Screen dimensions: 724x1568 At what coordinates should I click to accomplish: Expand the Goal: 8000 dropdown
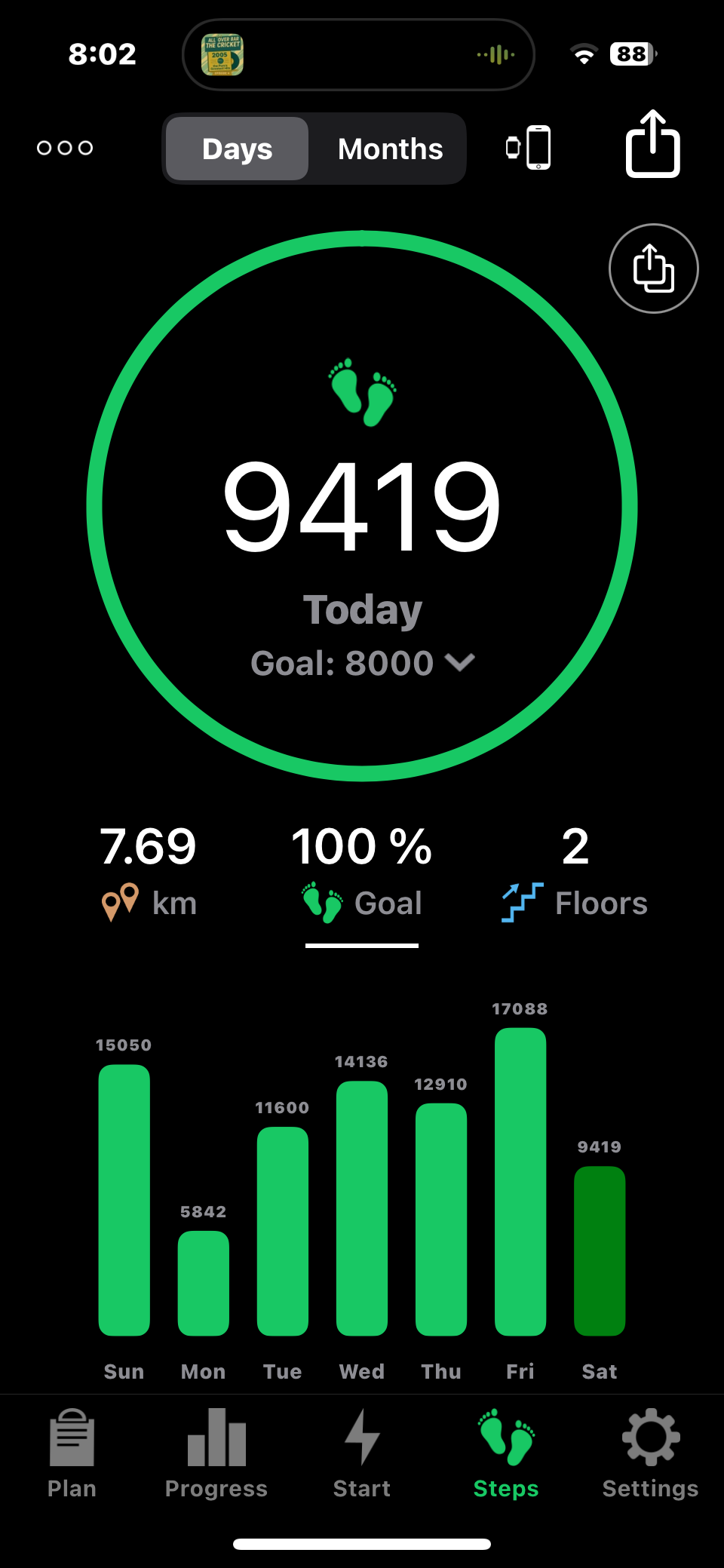[x=363, y=663]
